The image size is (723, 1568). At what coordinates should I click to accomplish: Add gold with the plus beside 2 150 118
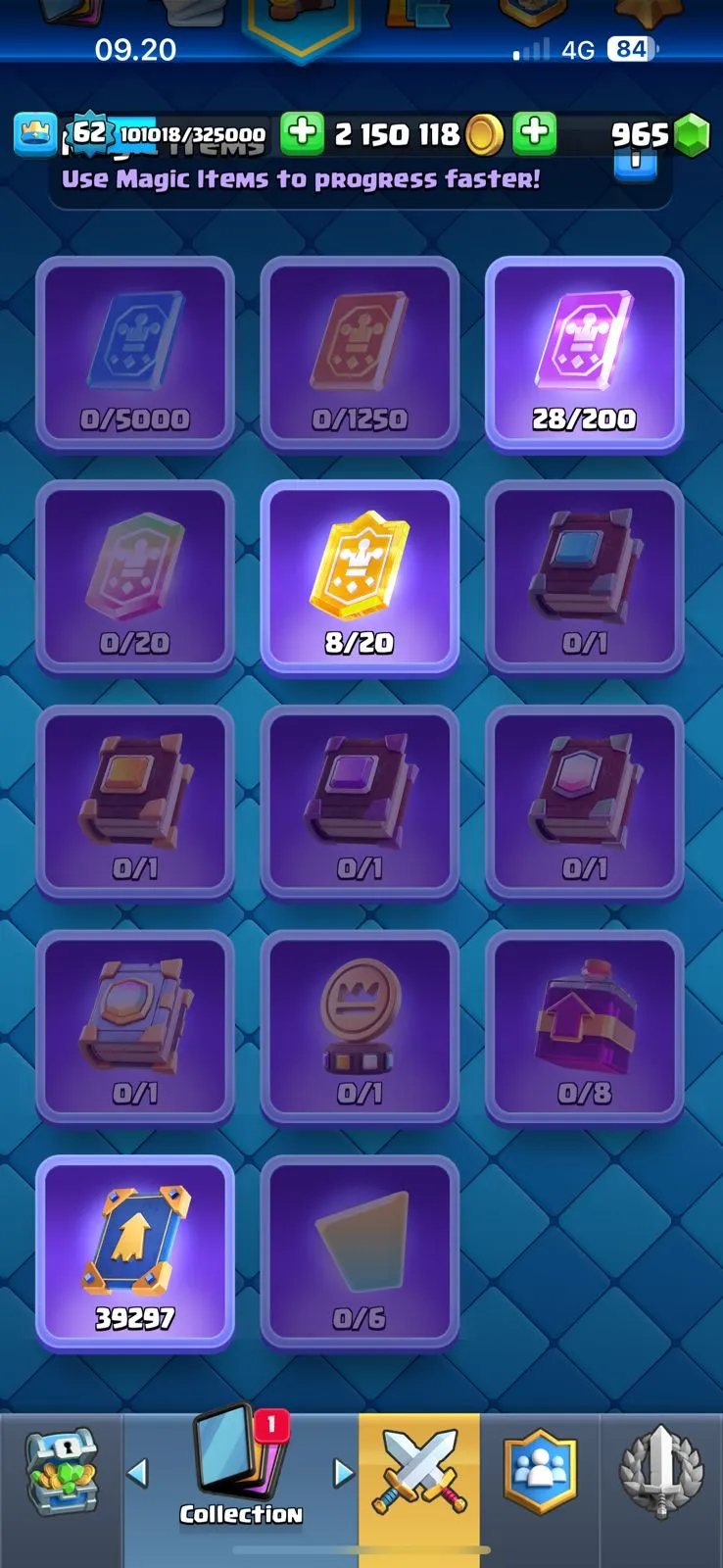tap(302, 134)
